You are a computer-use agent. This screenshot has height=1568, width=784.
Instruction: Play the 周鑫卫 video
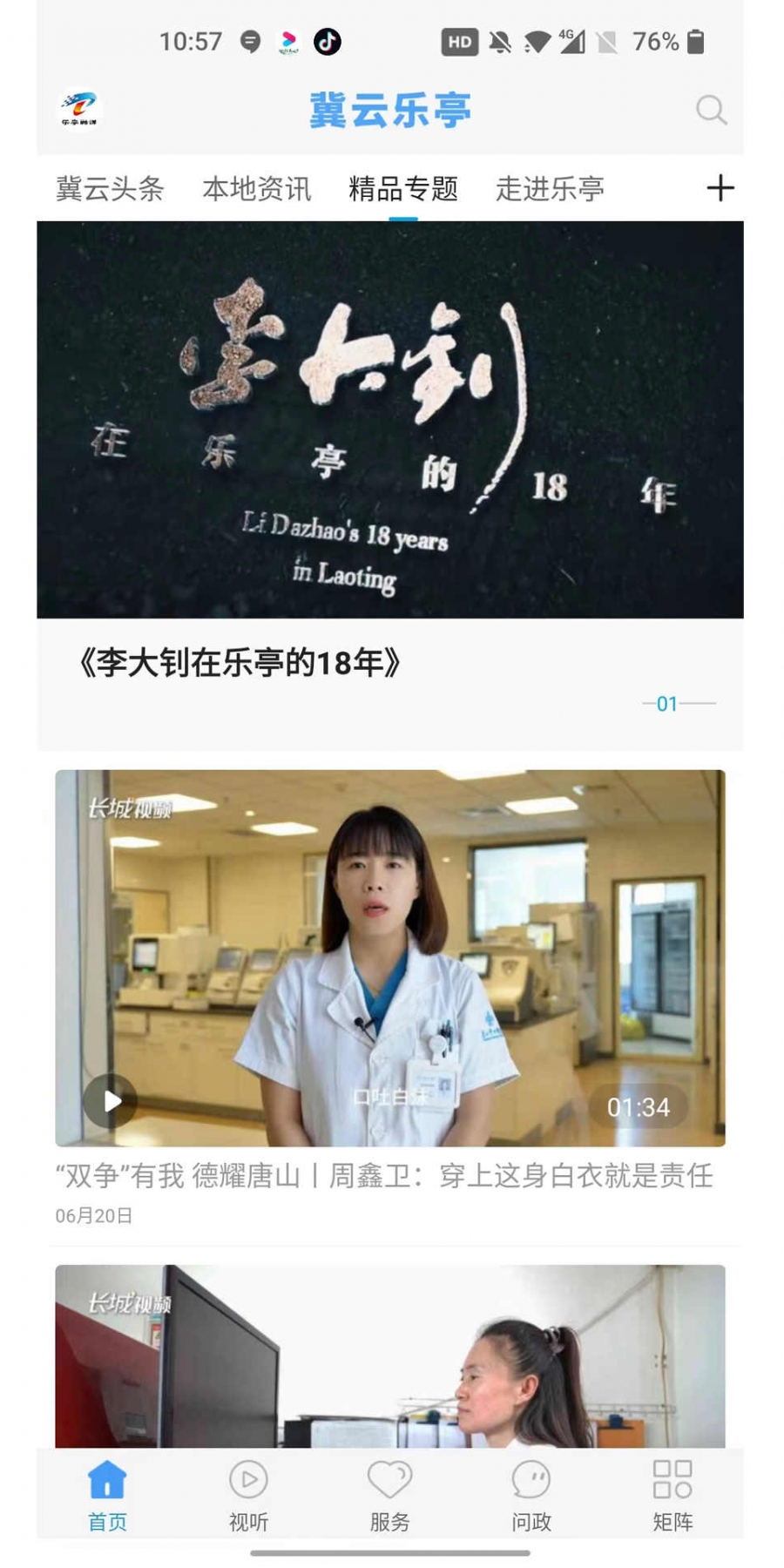tap(111, 1101)
